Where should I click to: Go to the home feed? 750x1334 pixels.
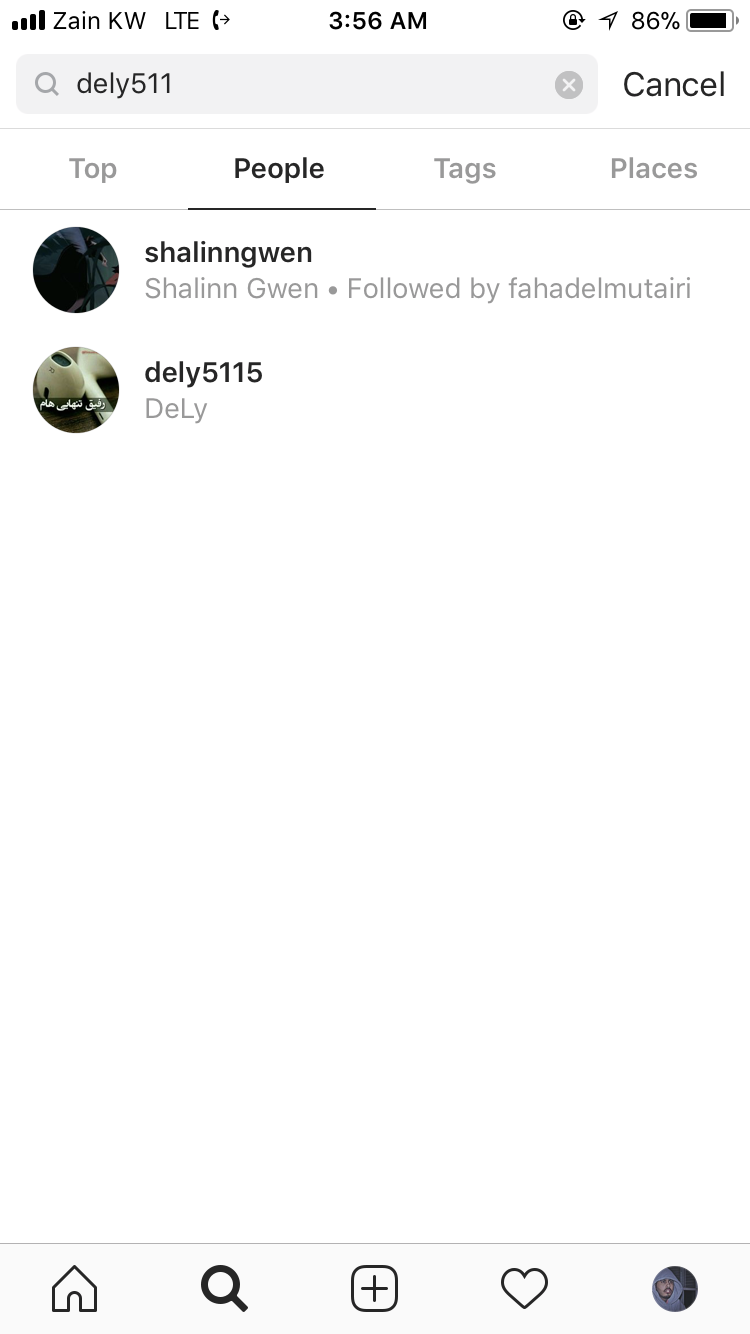coord(75,1288)
